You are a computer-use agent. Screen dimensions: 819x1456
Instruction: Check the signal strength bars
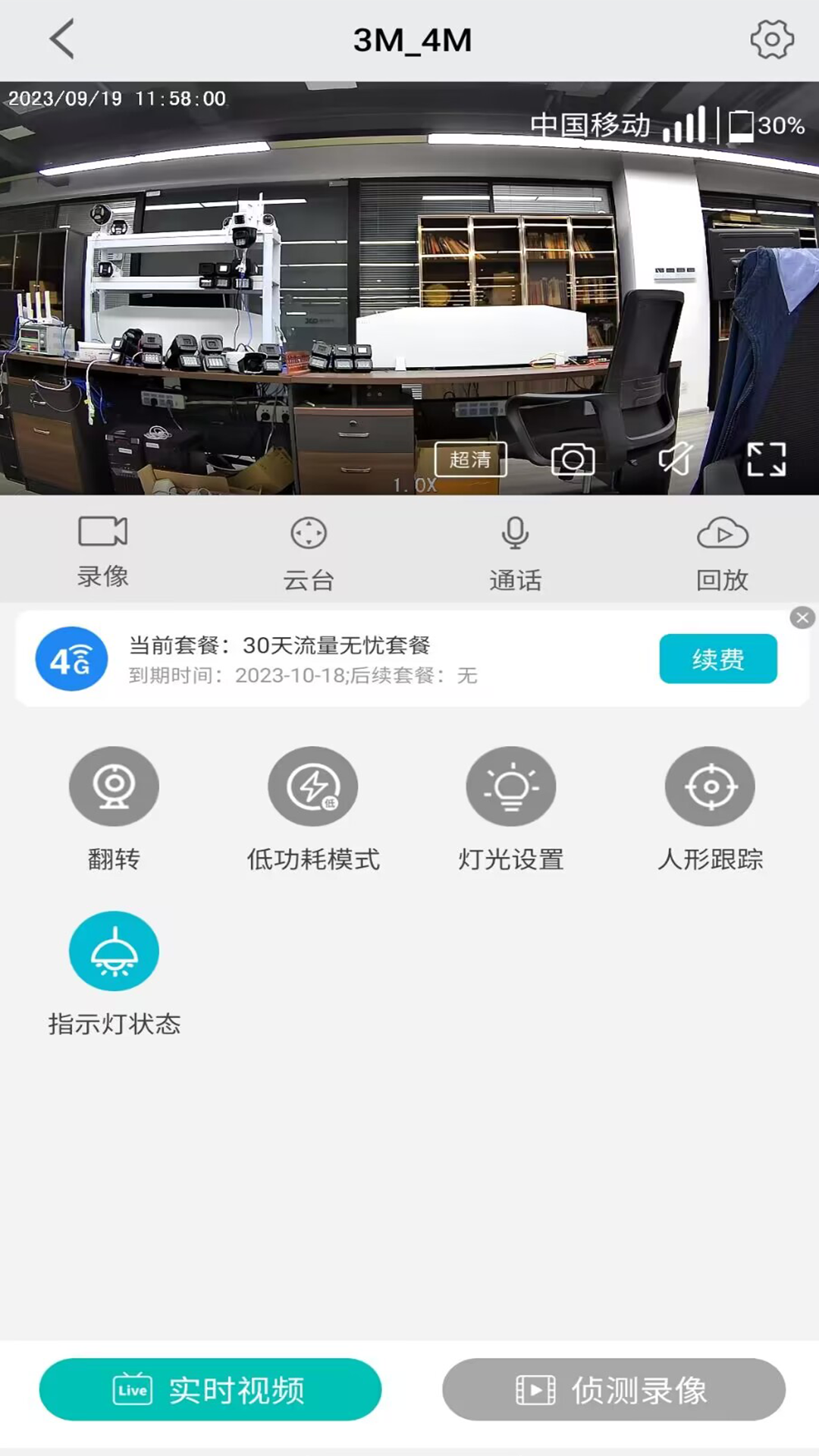(685, 125)
